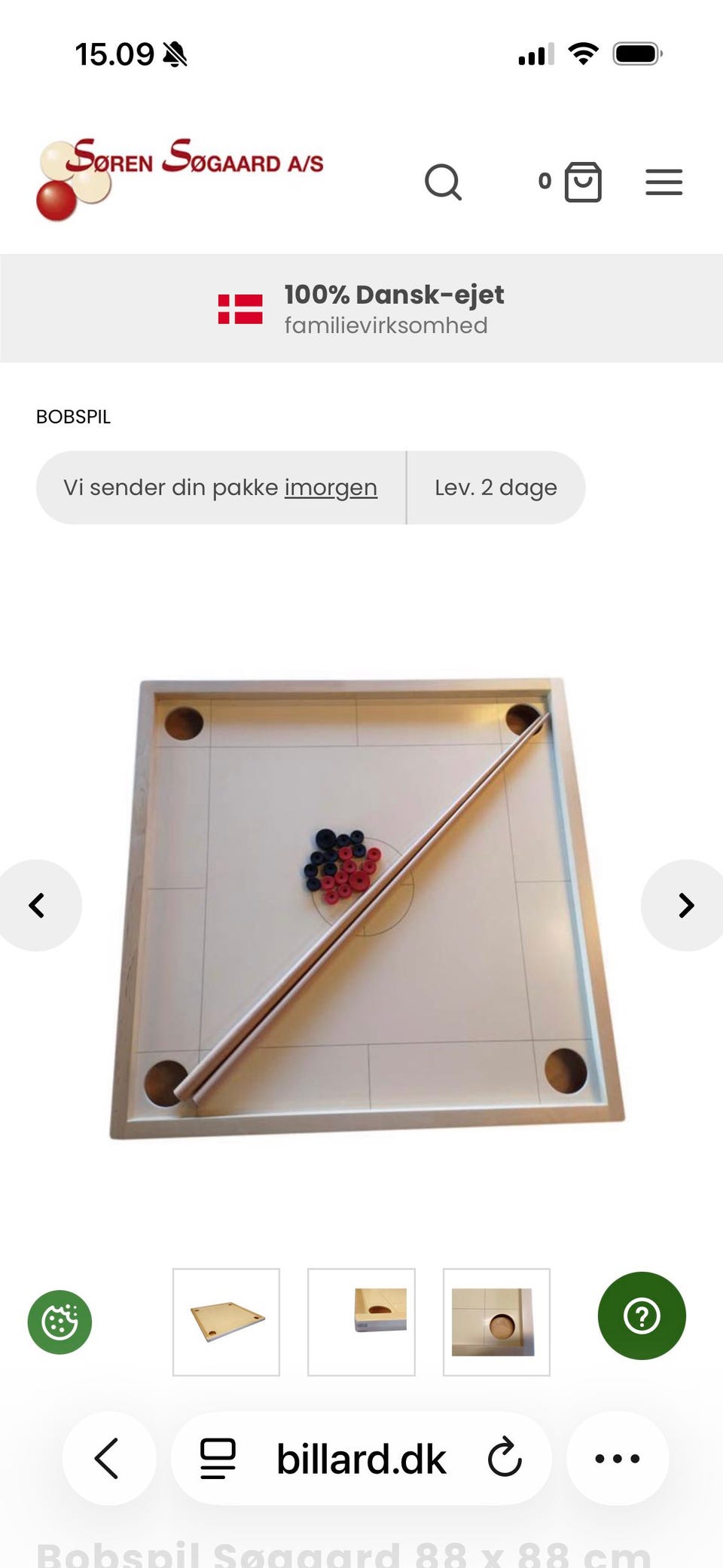Image resolution: width=723 pixels, height=1568 pixels.
Task: Click the imorgen shipping link
Action: tap(331, 488)
